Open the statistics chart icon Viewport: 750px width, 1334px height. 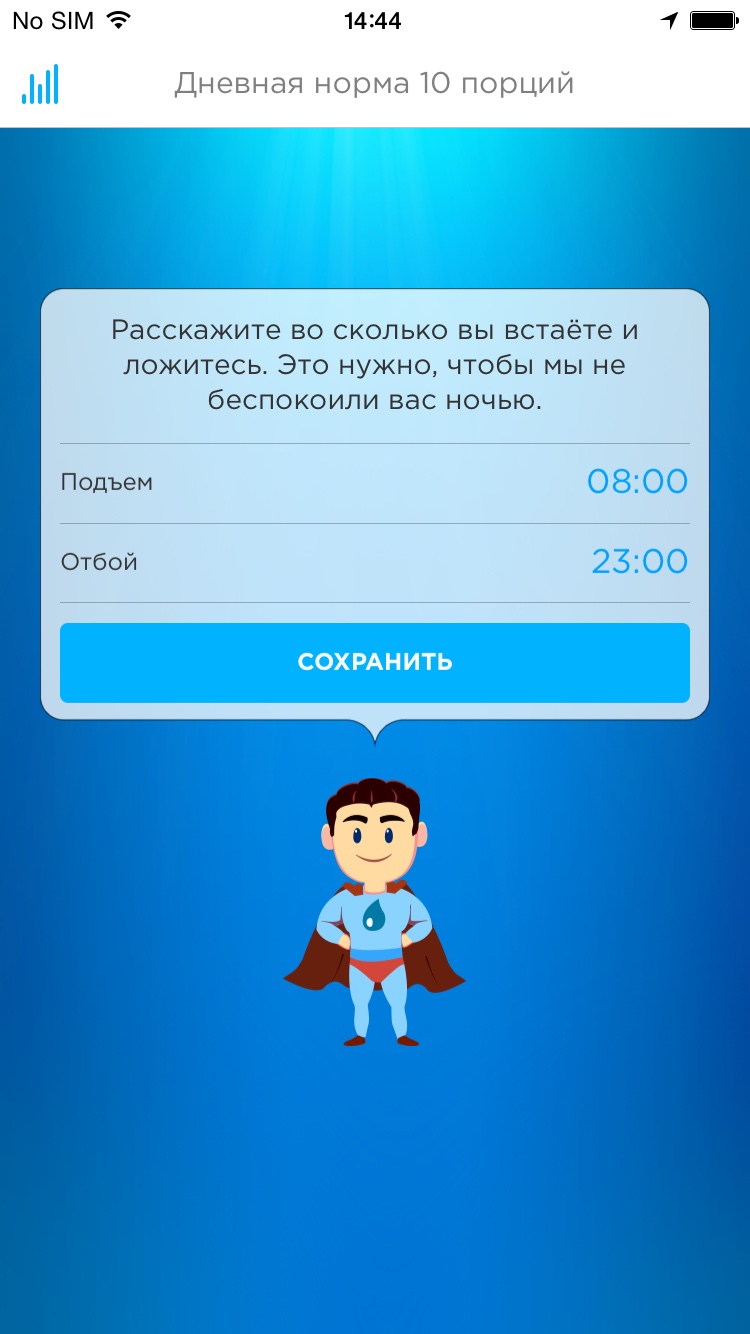(40, 84)
